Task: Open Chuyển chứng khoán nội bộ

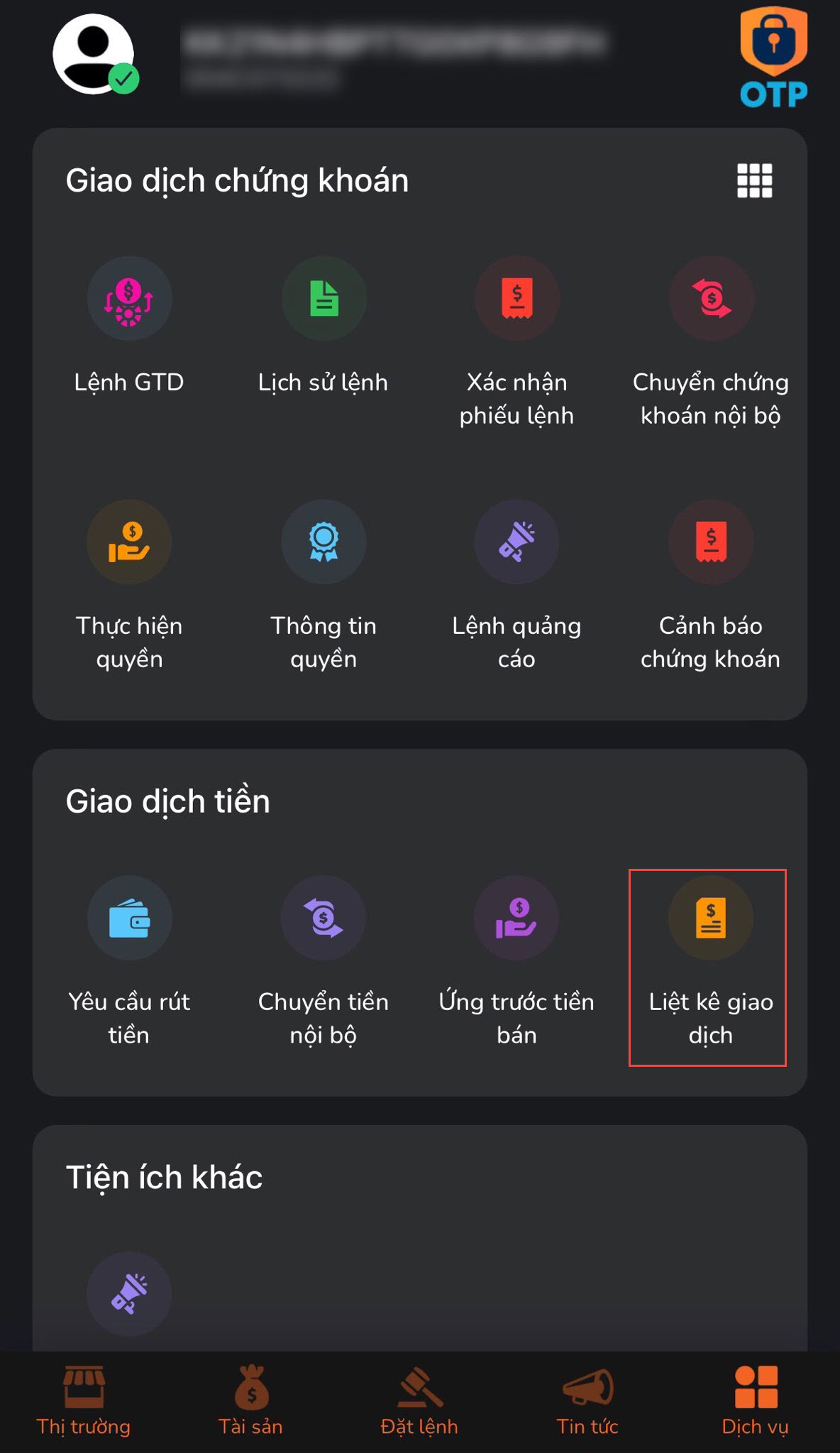Action: [x=710, y=342]
